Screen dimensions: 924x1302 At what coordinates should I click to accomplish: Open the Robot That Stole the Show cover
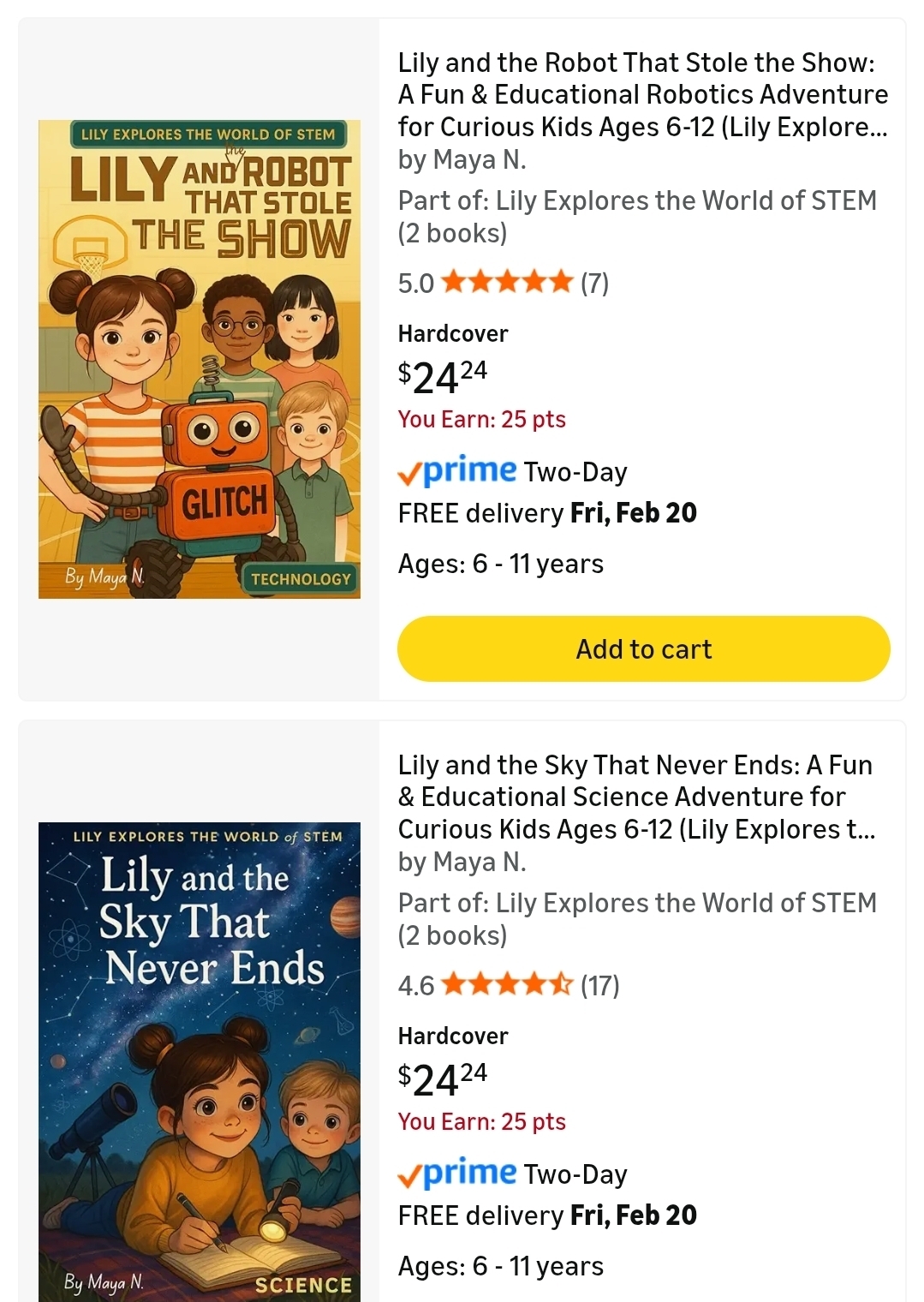pos(200,359)
